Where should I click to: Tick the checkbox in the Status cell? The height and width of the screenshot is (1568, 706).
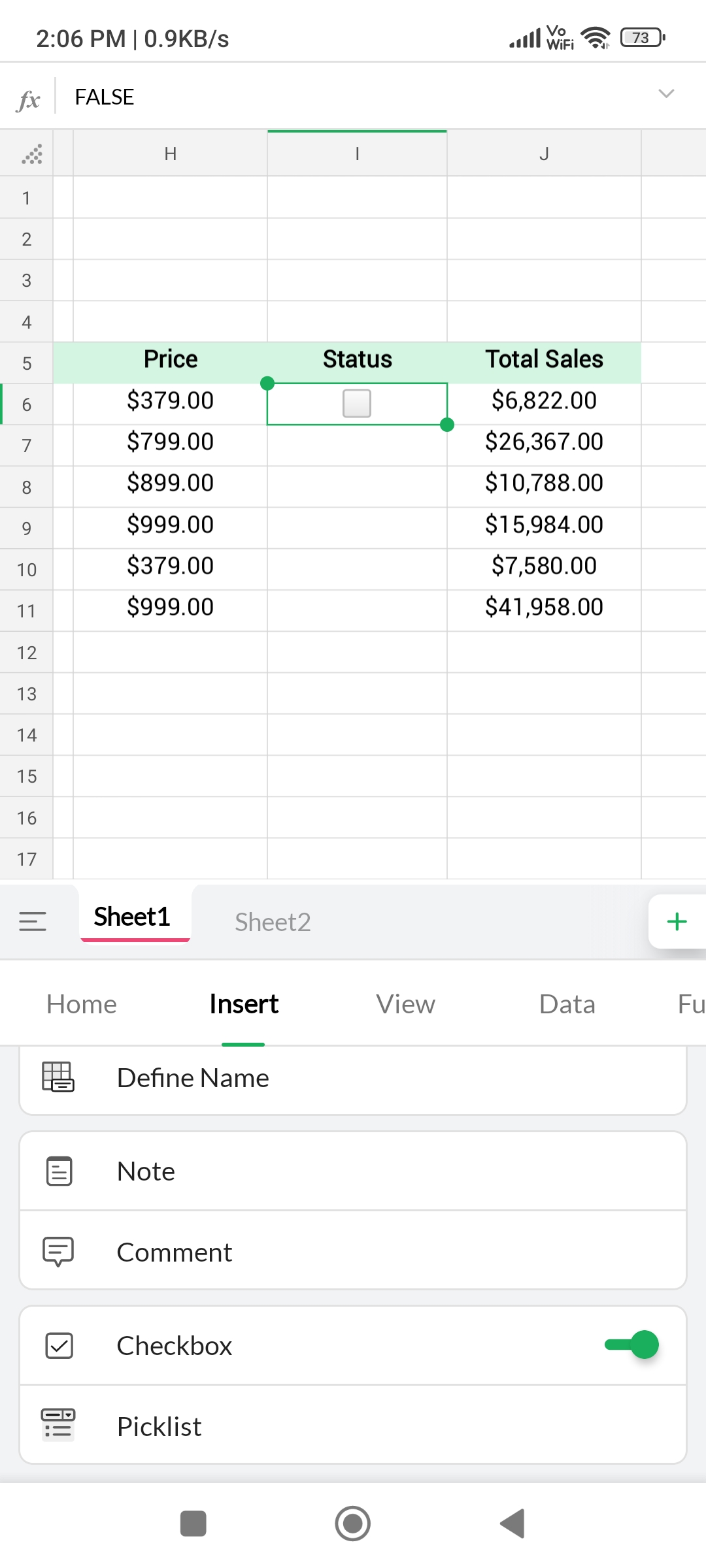coord(357,403)
